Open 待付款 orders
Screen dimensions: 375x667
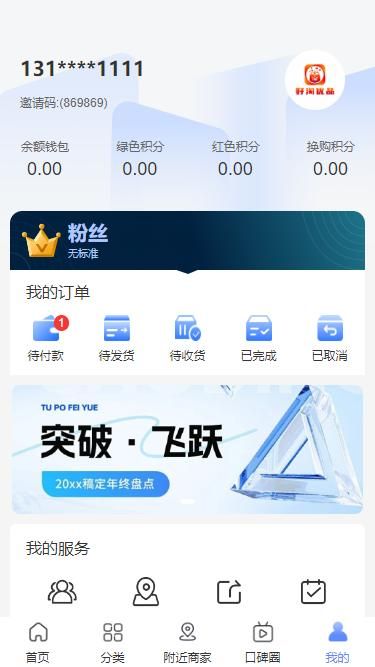point(46,339)
